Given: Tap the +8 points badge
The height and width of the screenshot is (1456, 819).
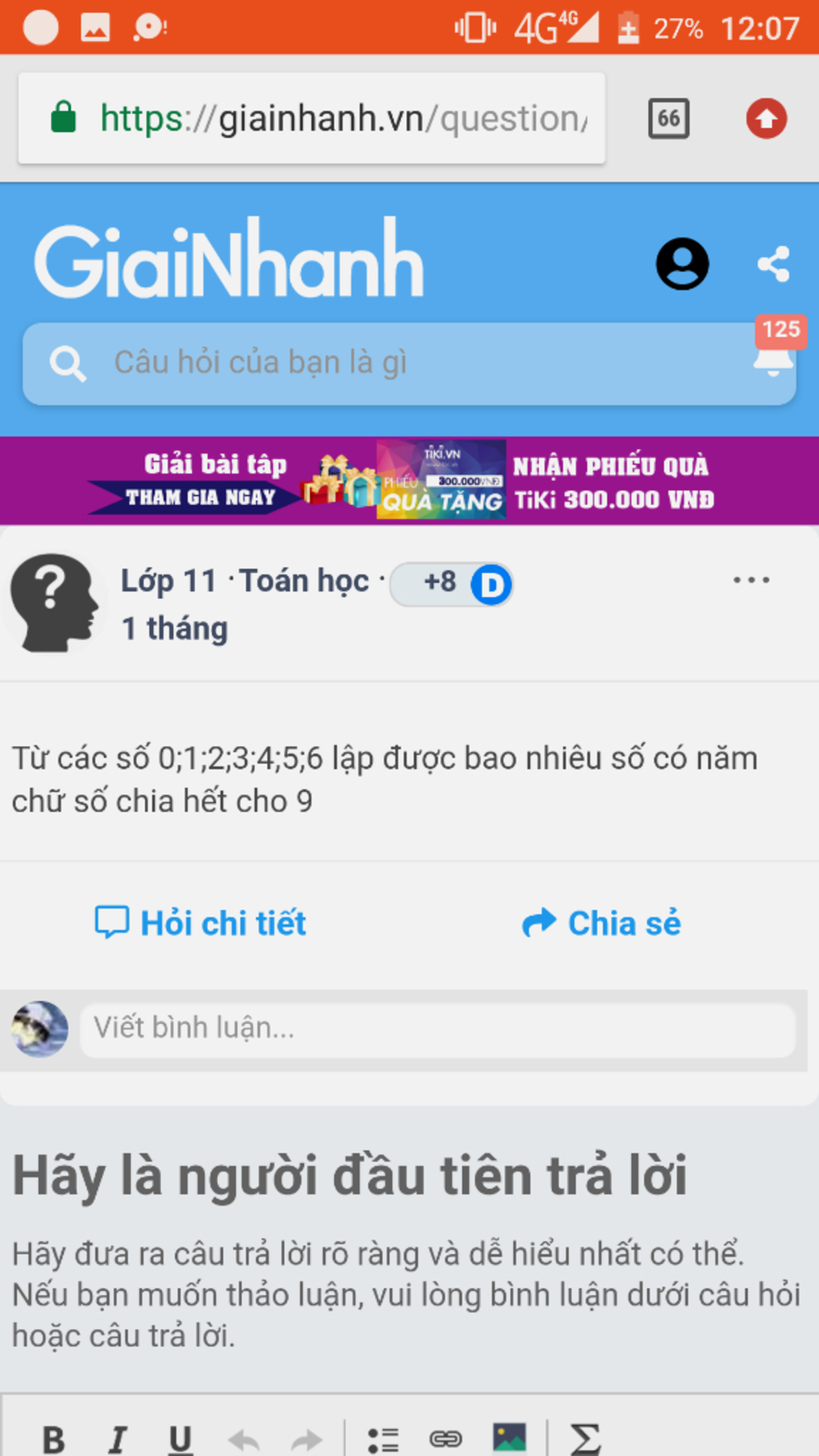Looking at the screenshot, I should tap(451, 583).
